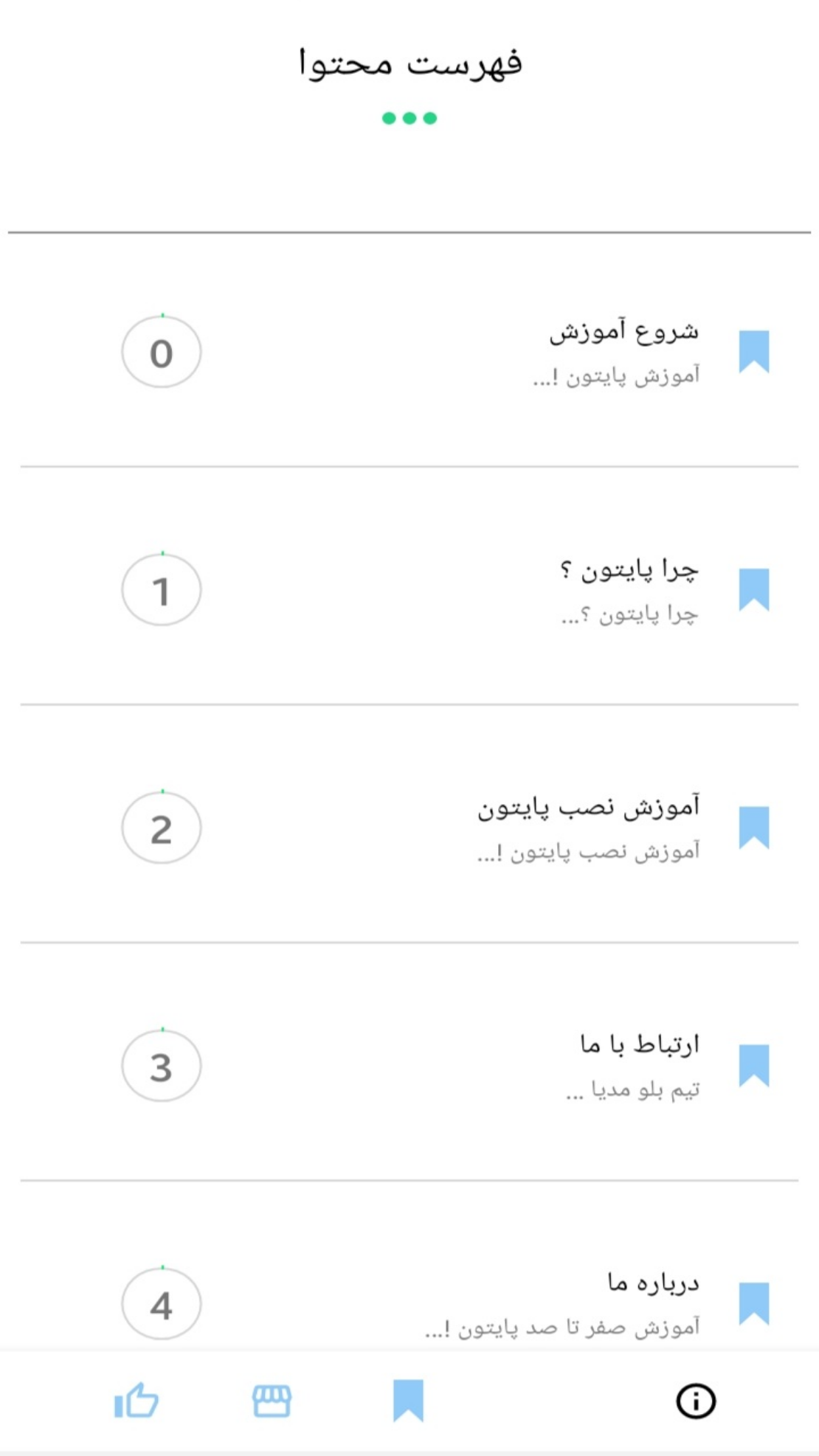Image resolution: width=819 pixels, height=1456 pixels.
Task: Tap the three green dots under the title
Action: point(408,117)
